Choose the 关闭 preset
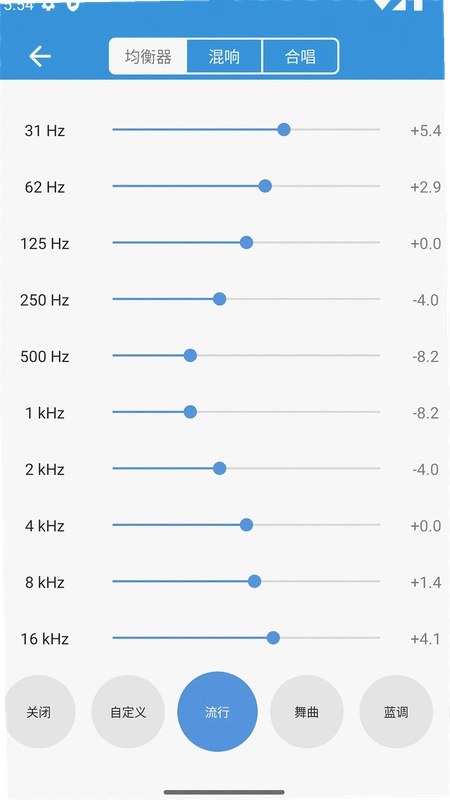The width and height of the screenshot is (450, 800). click(39, 712)
